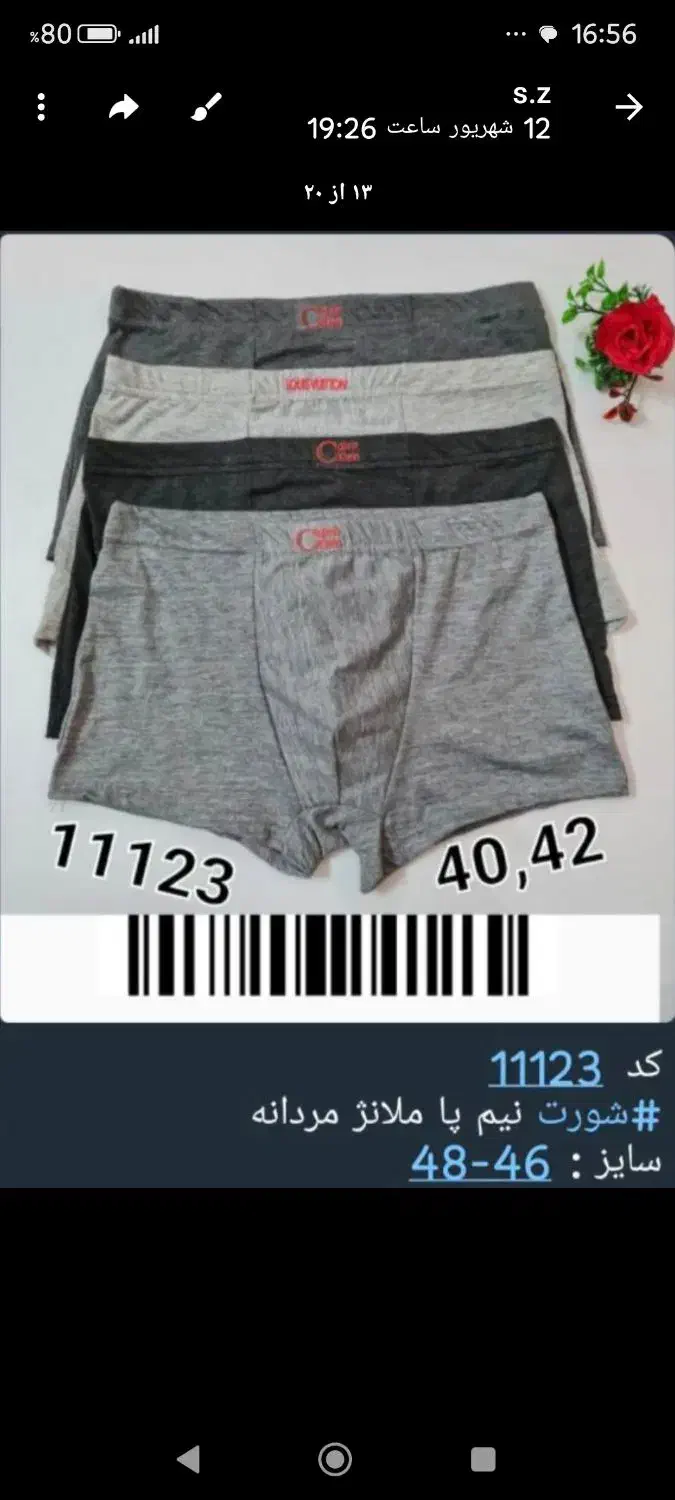
Task: Go back using the system back button
Action: pyautogui.click(x=188, y=1459)
